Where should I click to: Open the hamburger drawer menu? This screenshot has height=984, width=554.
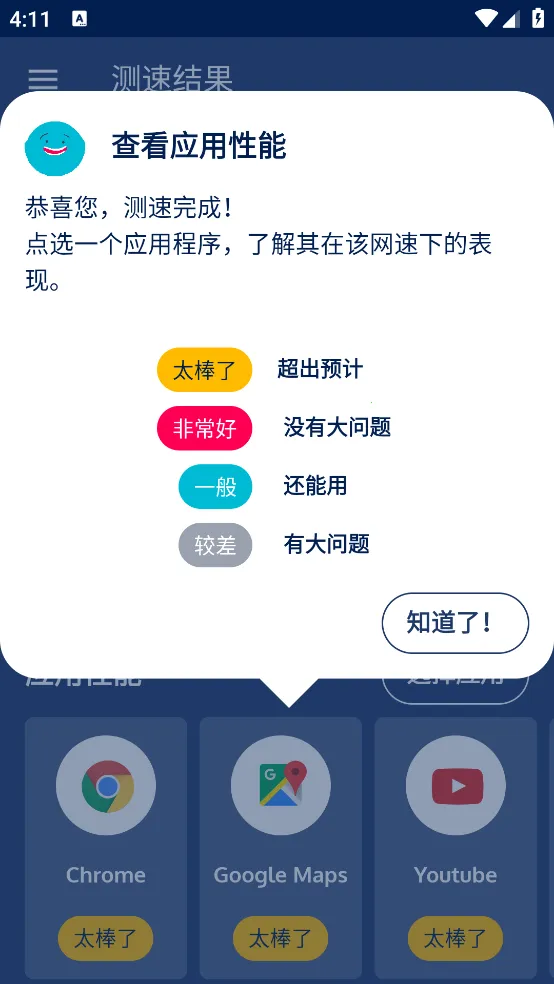click(43, 79)
